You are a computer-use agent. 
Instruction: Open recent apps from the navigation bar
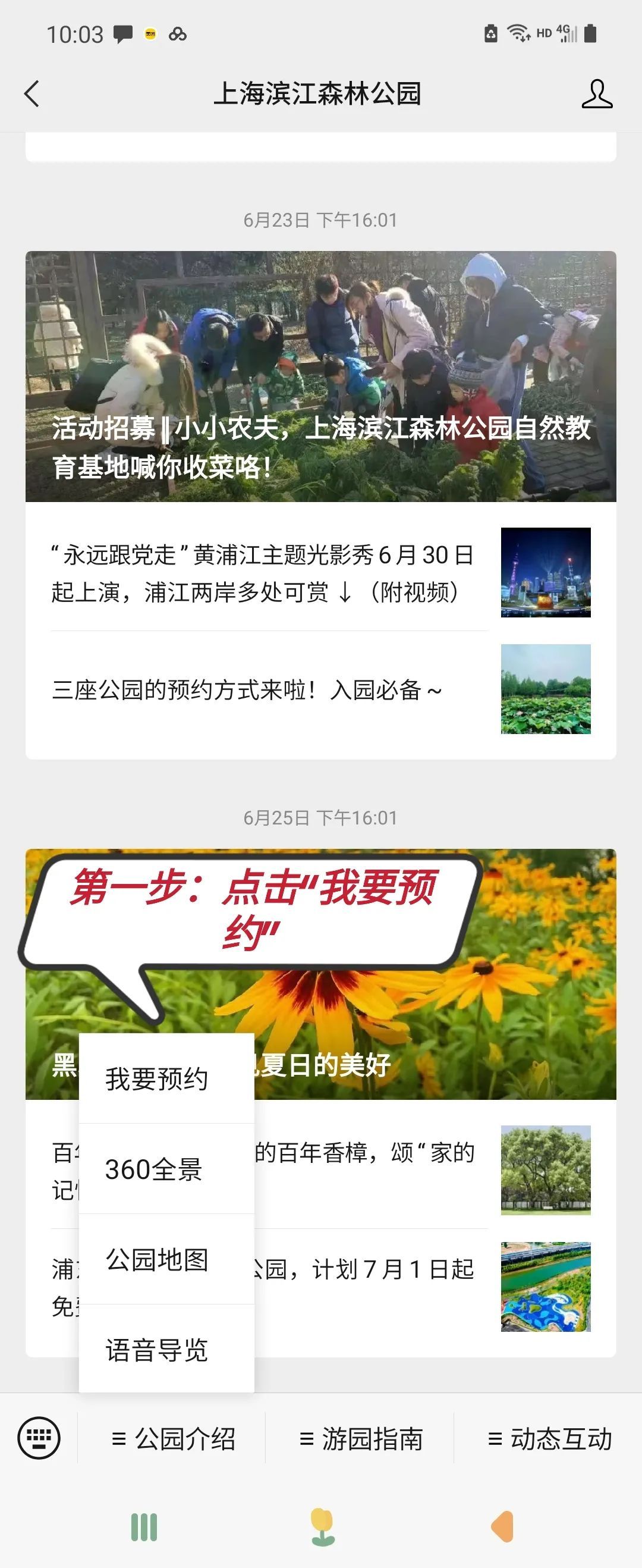tap(144, 1526)
